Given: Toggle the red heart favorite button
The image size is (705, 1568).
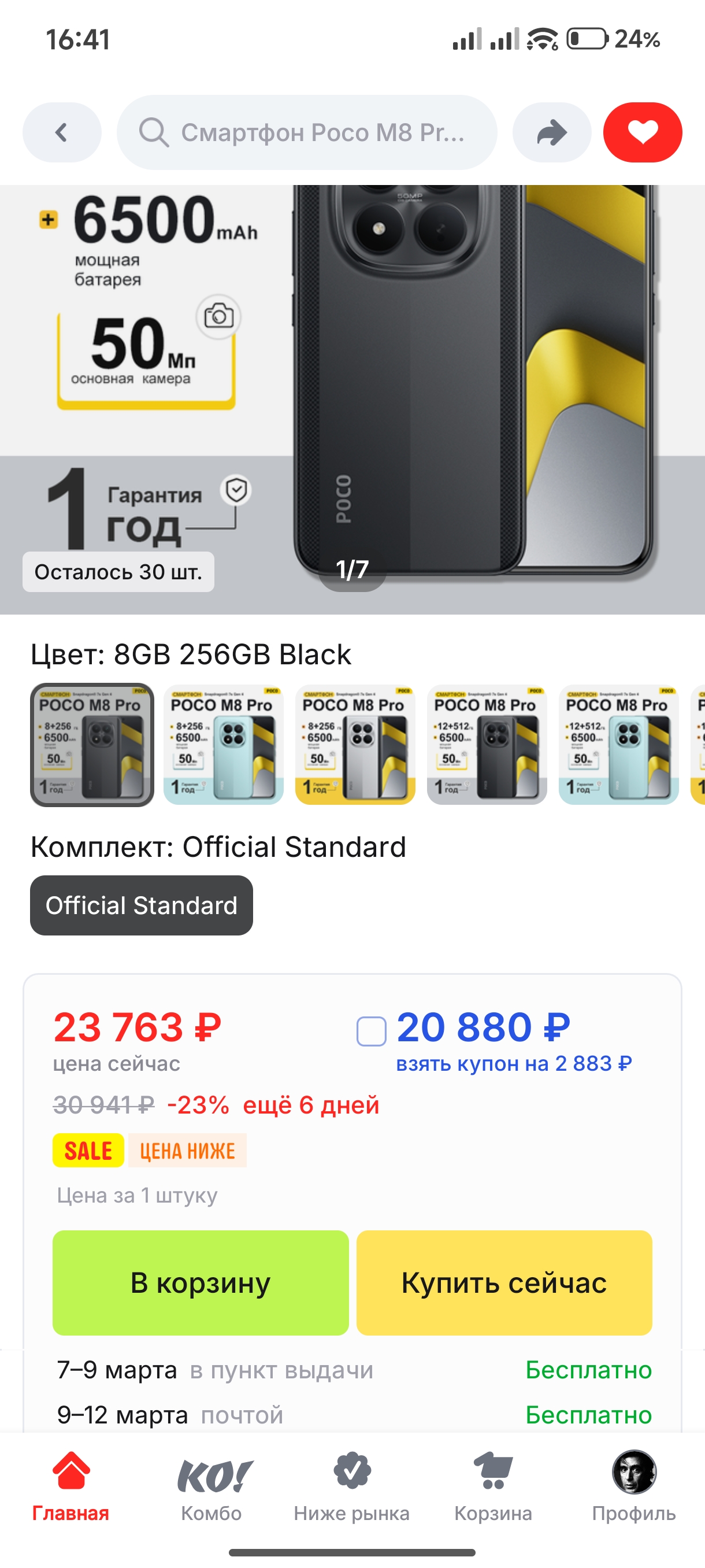Looking at the screenshot, I should (x=642, y=132).
